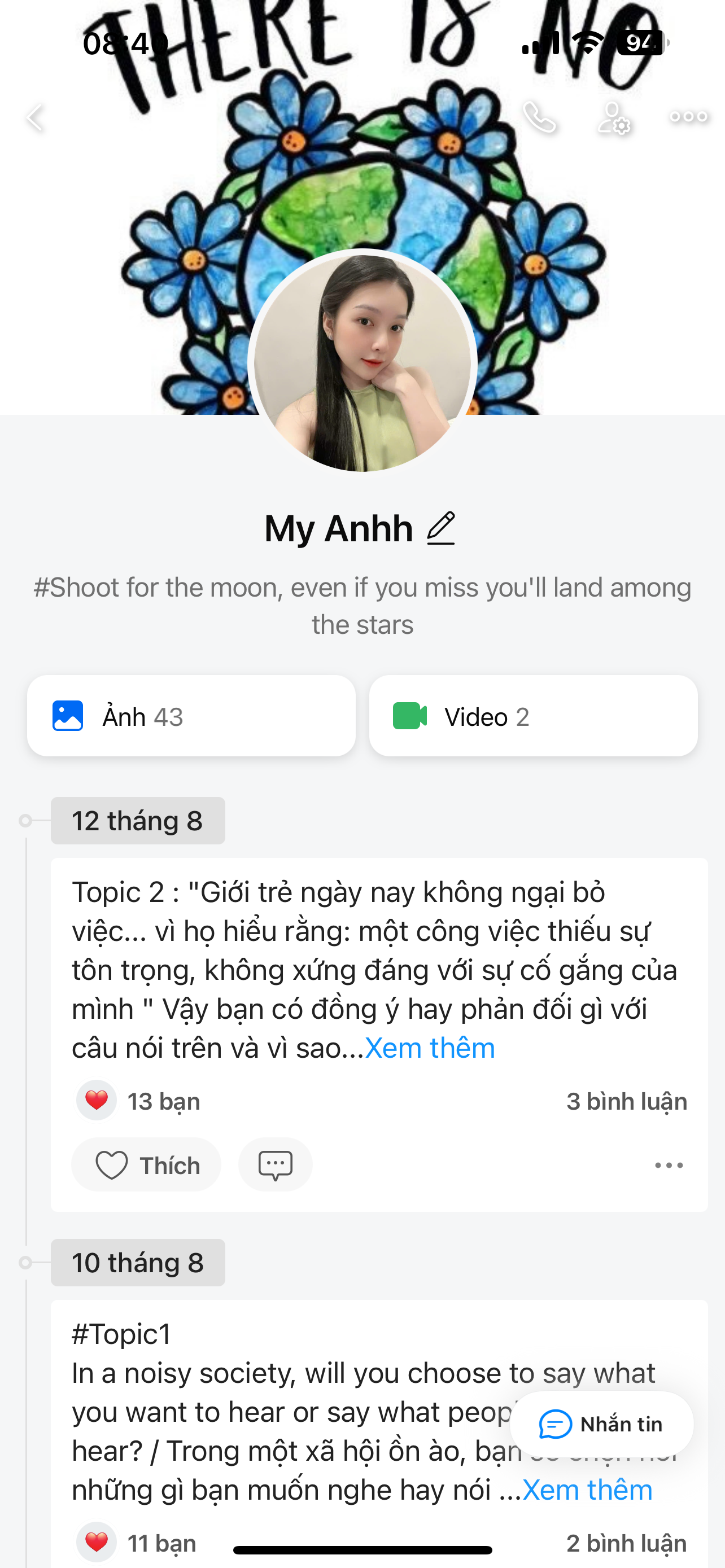Open friend settings icon in the header
Screen dimensions: 725x1568
[x=614, y=118]
